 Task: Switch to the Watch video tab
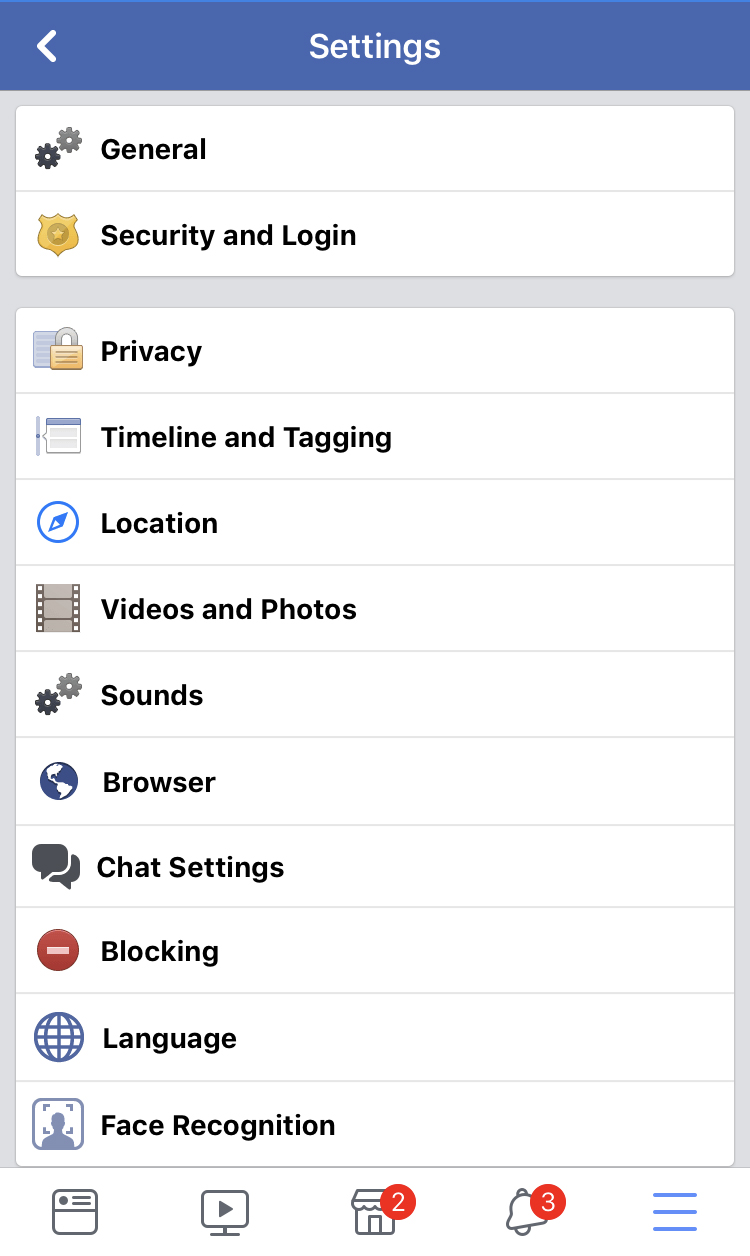pos(225,1211)
